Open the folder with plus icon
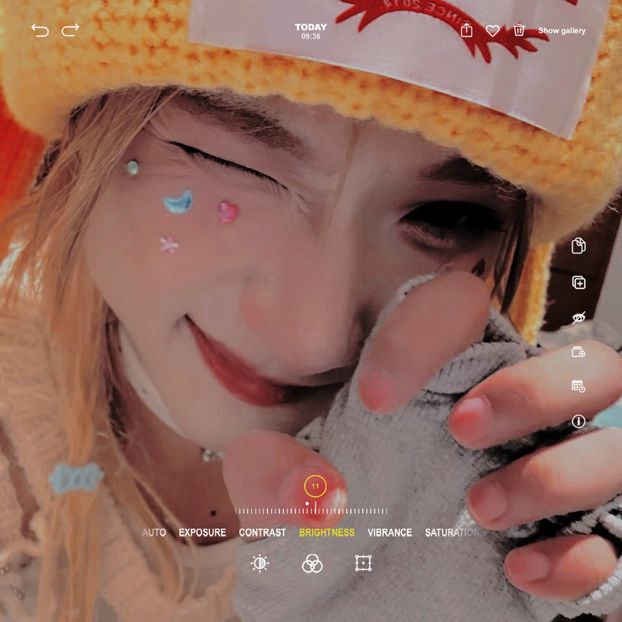This screenshot has width=622, height=622. click(578, 352)
